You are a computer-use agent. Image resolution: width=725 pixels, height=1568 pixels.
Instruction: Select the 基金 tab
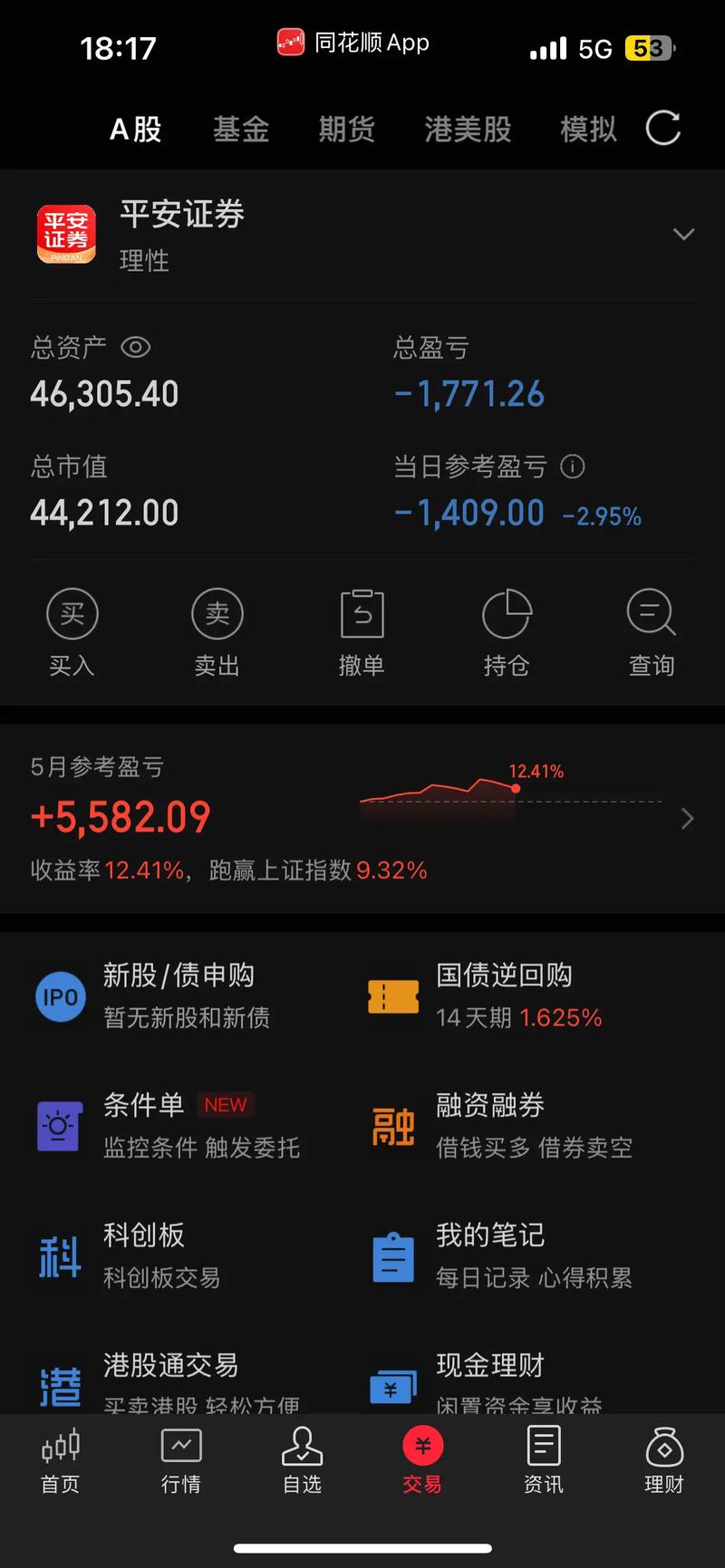click(240, 130)
